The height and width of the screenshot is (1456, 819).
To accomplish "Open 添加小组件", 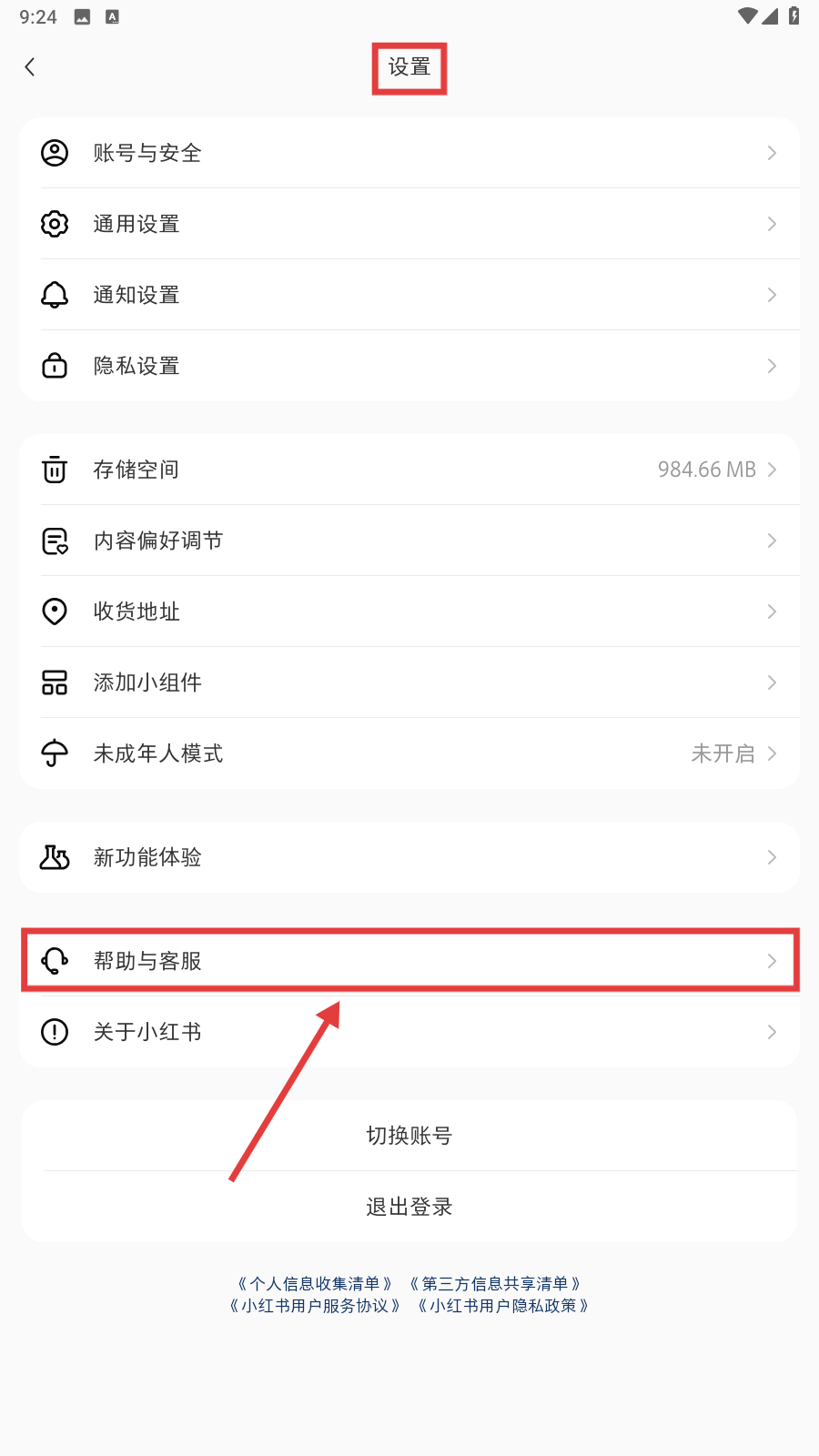I will [409, 682].
